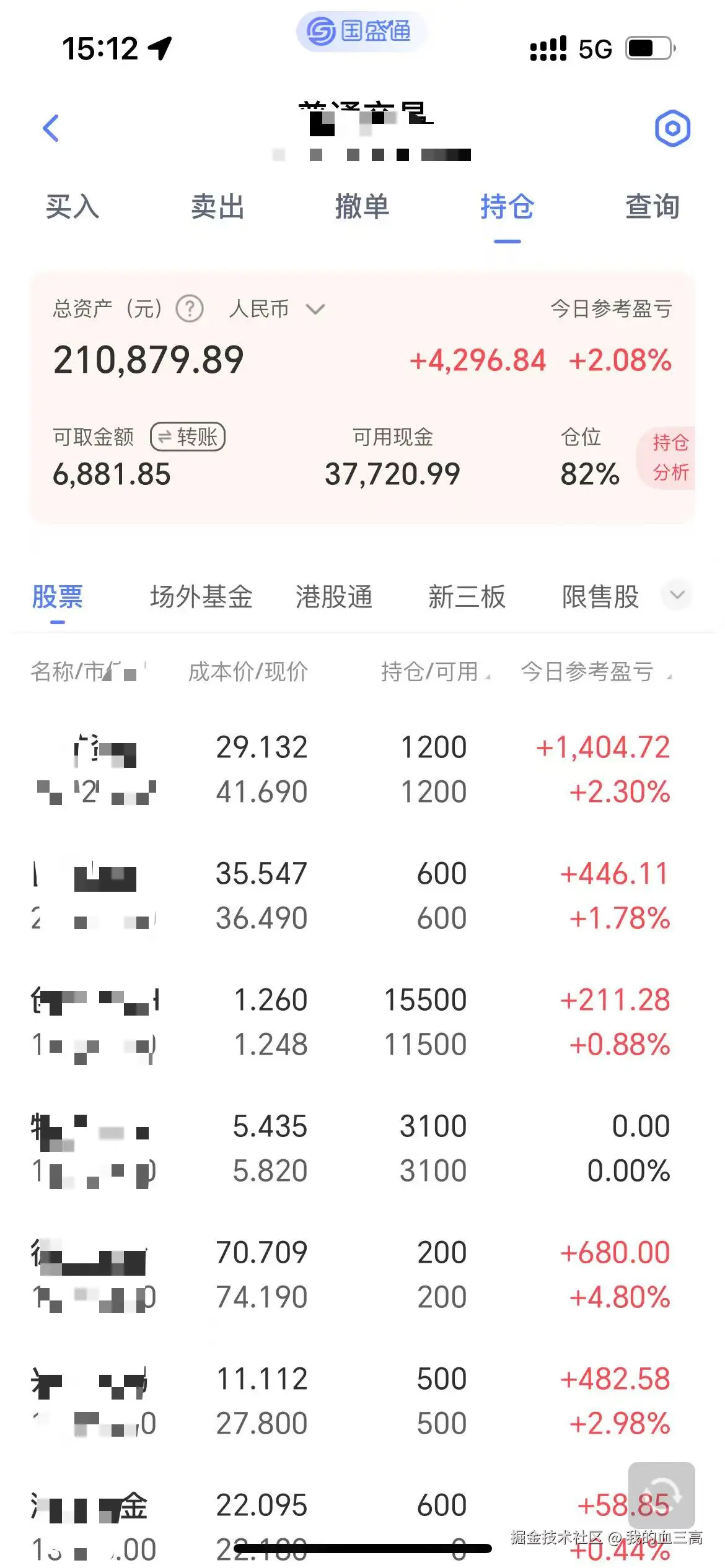
Task: Switch to the 卖出 tab
Action: (217, 207)
